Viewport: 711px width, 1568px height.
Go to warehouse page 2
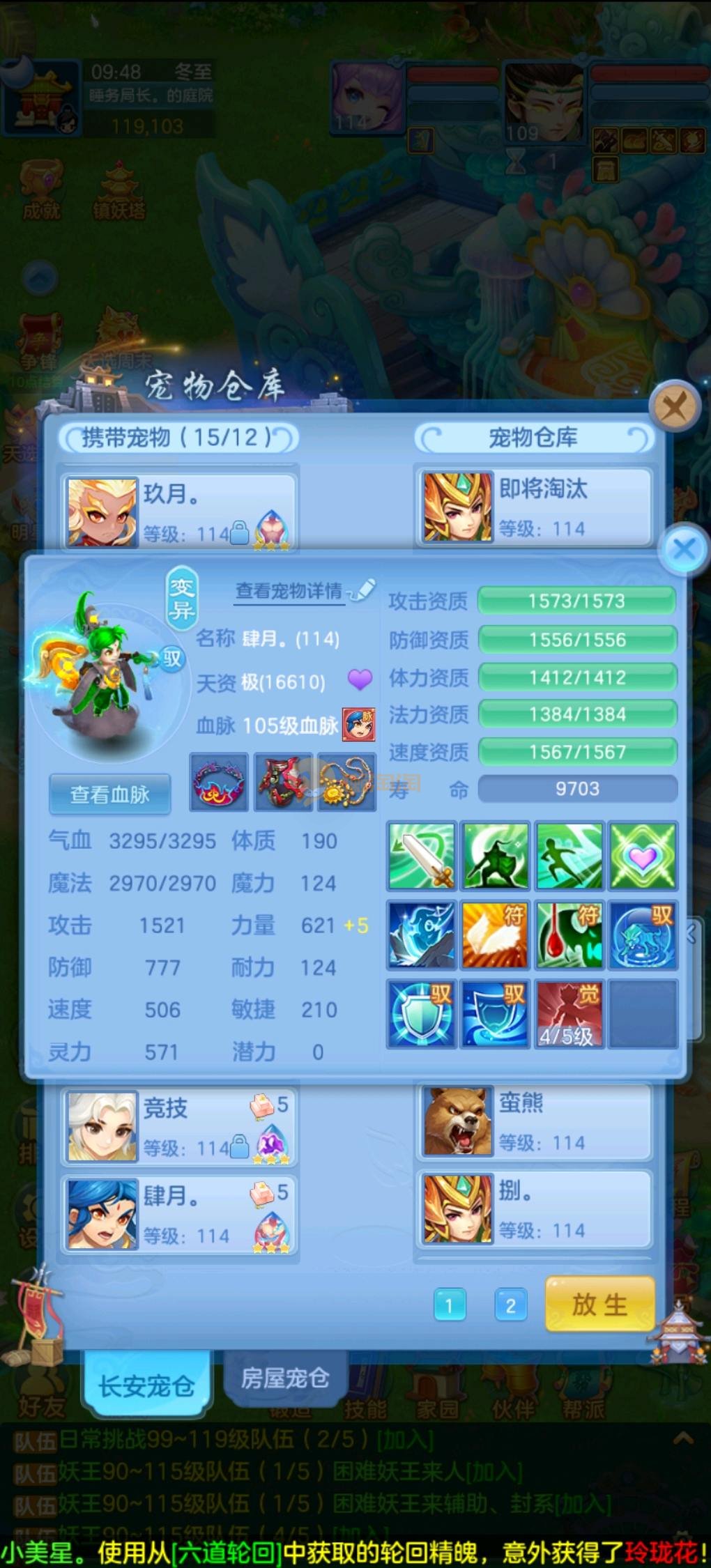[x=510, y=1305]
